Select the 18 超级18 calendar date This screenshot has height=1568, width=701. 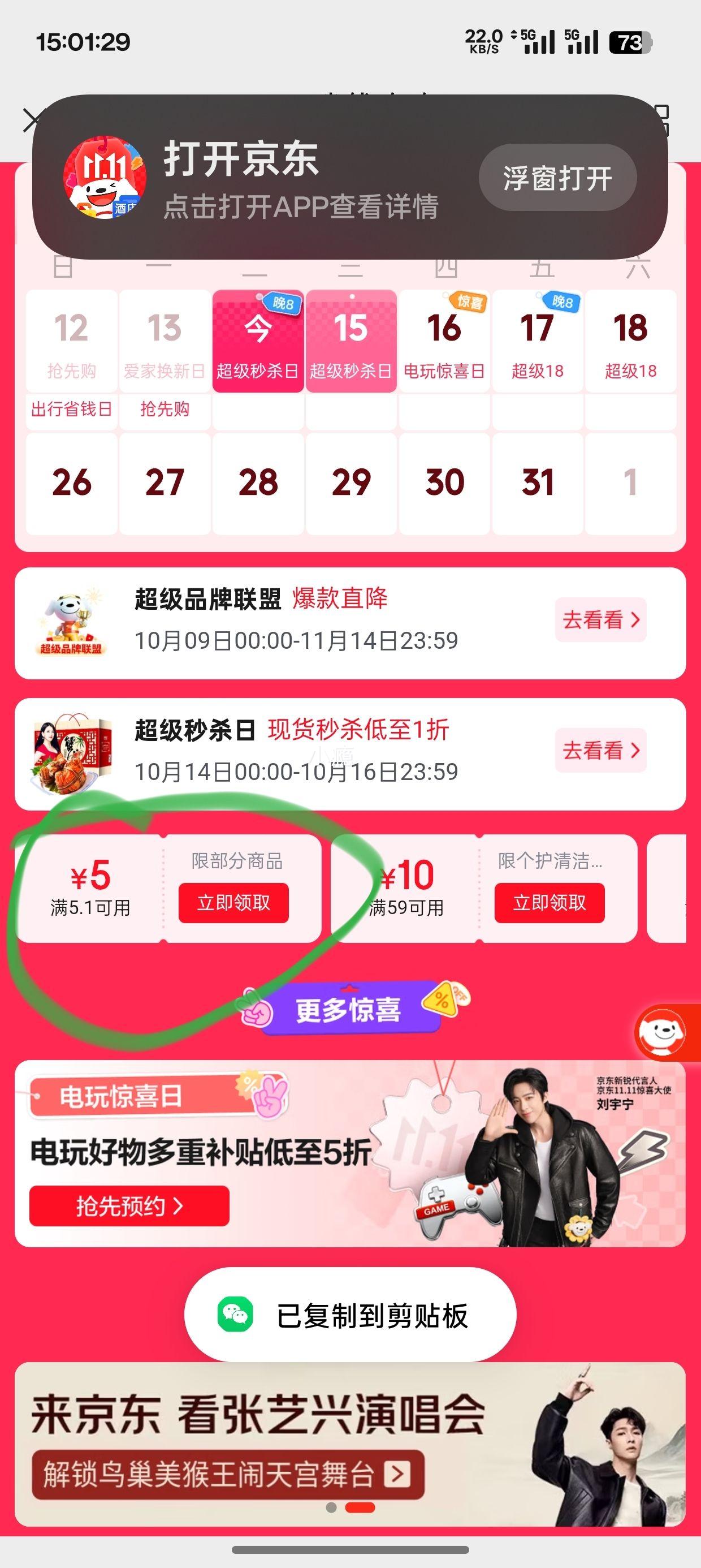(630, 341)
